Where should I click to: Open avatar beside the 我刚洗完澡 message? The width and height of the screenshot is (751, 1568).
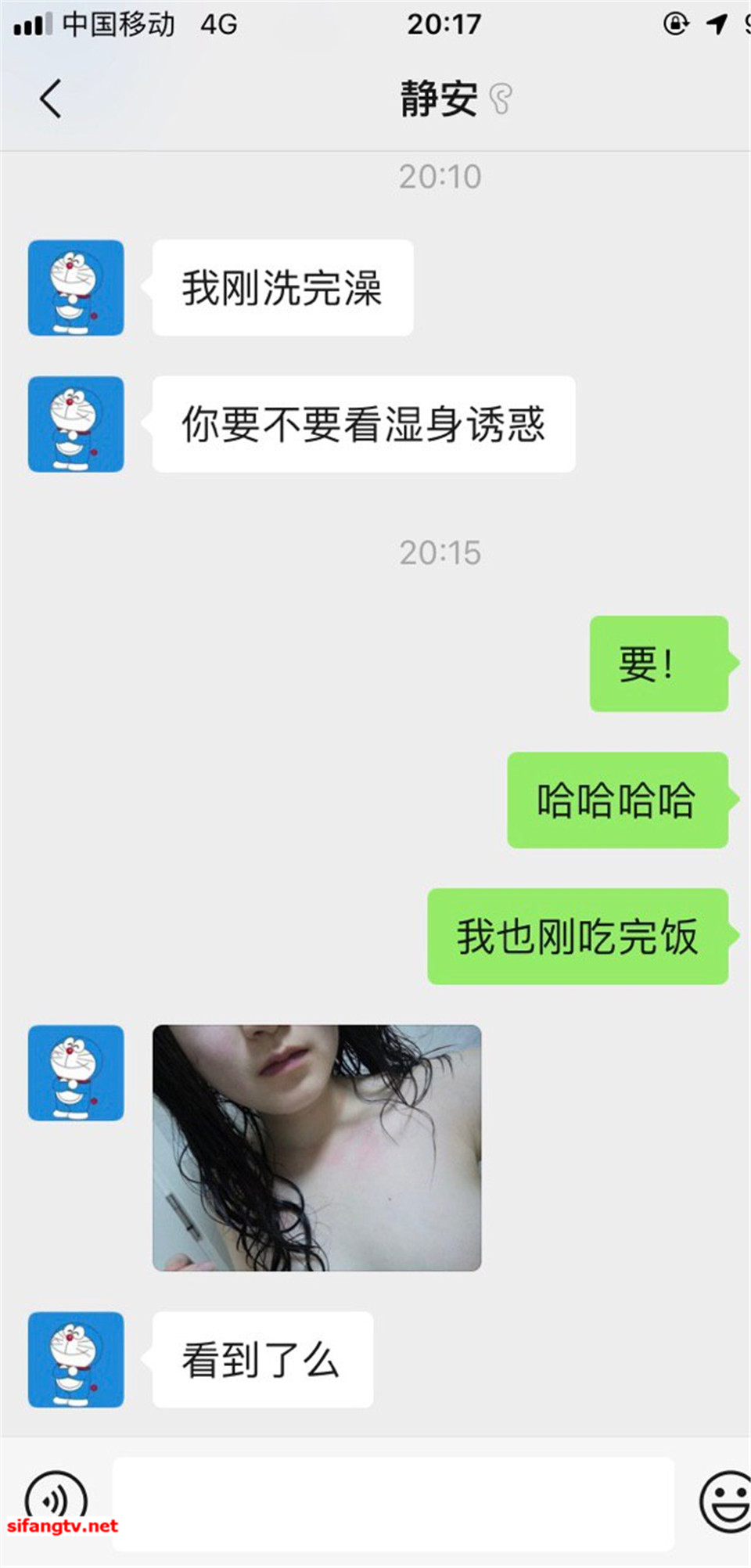pos(76,288)
